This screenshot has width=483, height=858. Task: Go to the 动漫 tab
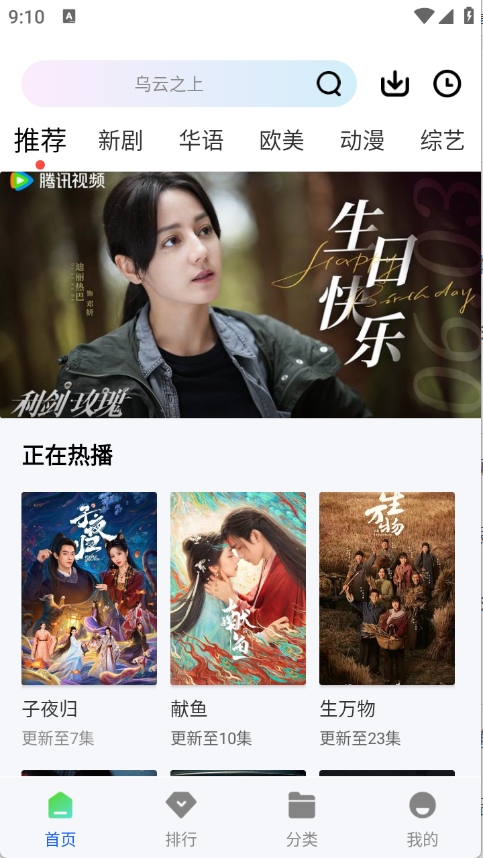(362, 141)
